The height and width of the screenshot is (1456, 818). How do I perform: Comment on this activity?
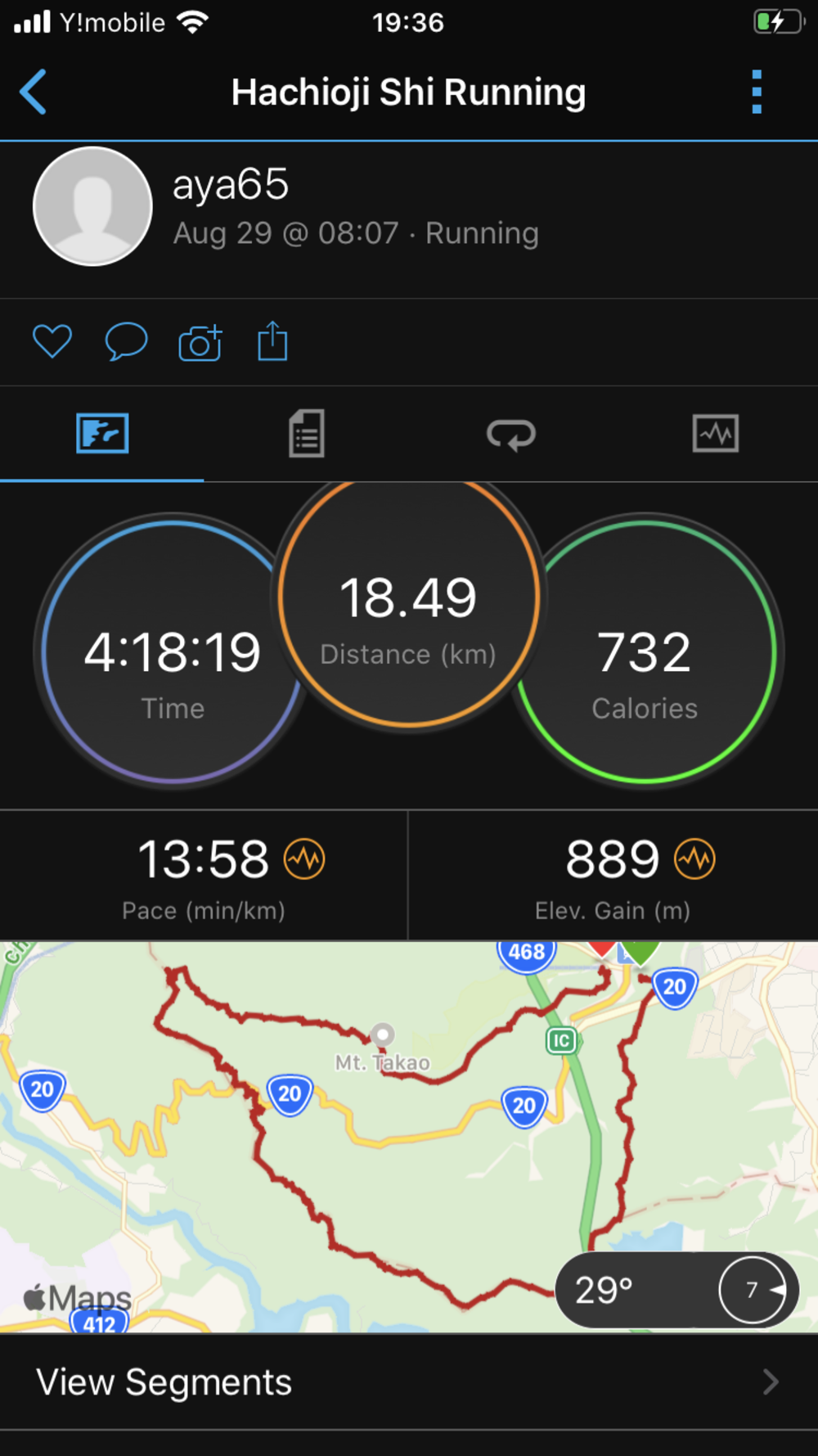[126, 341]
